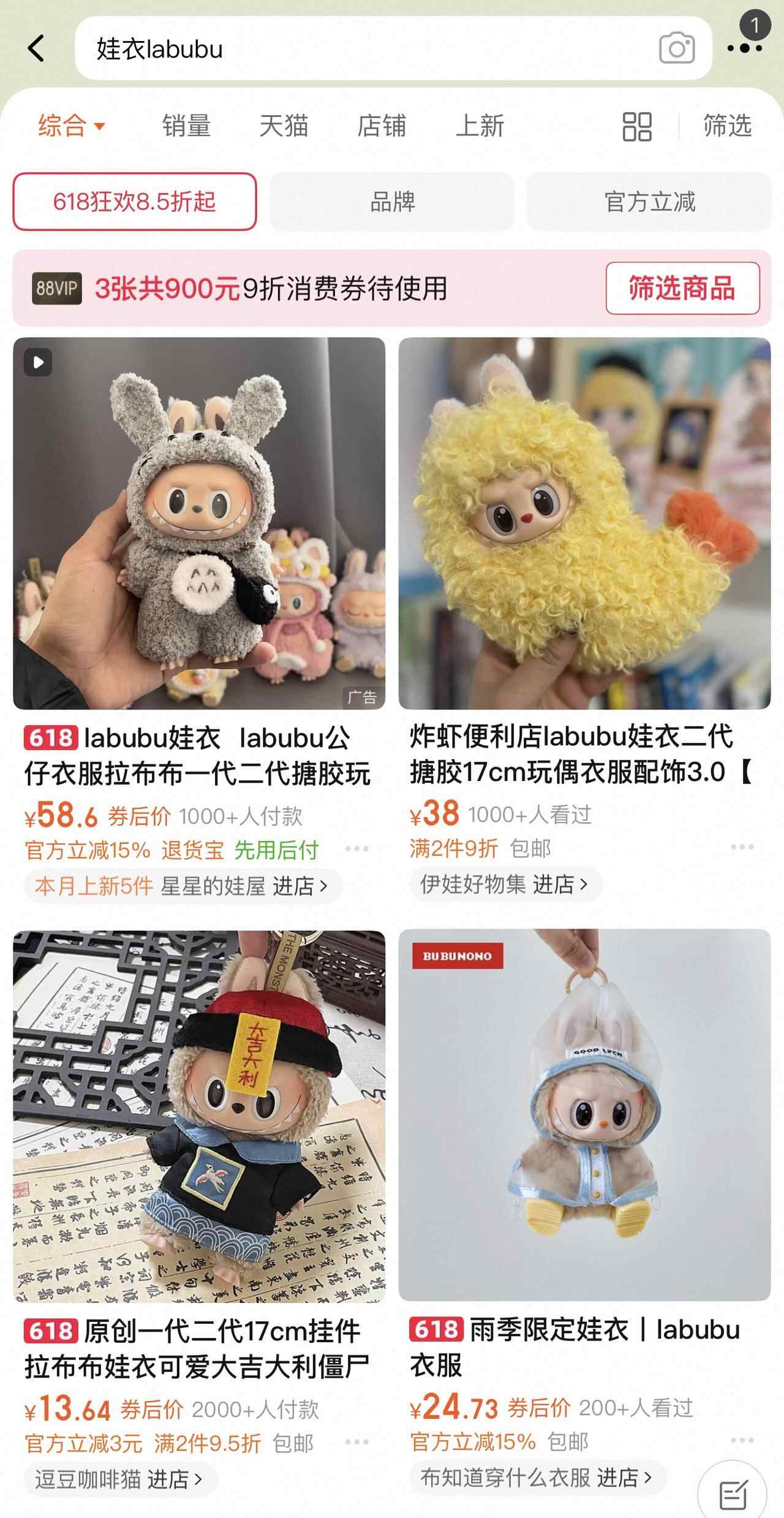Toggle the grid layout view

[x=637, y=127]
